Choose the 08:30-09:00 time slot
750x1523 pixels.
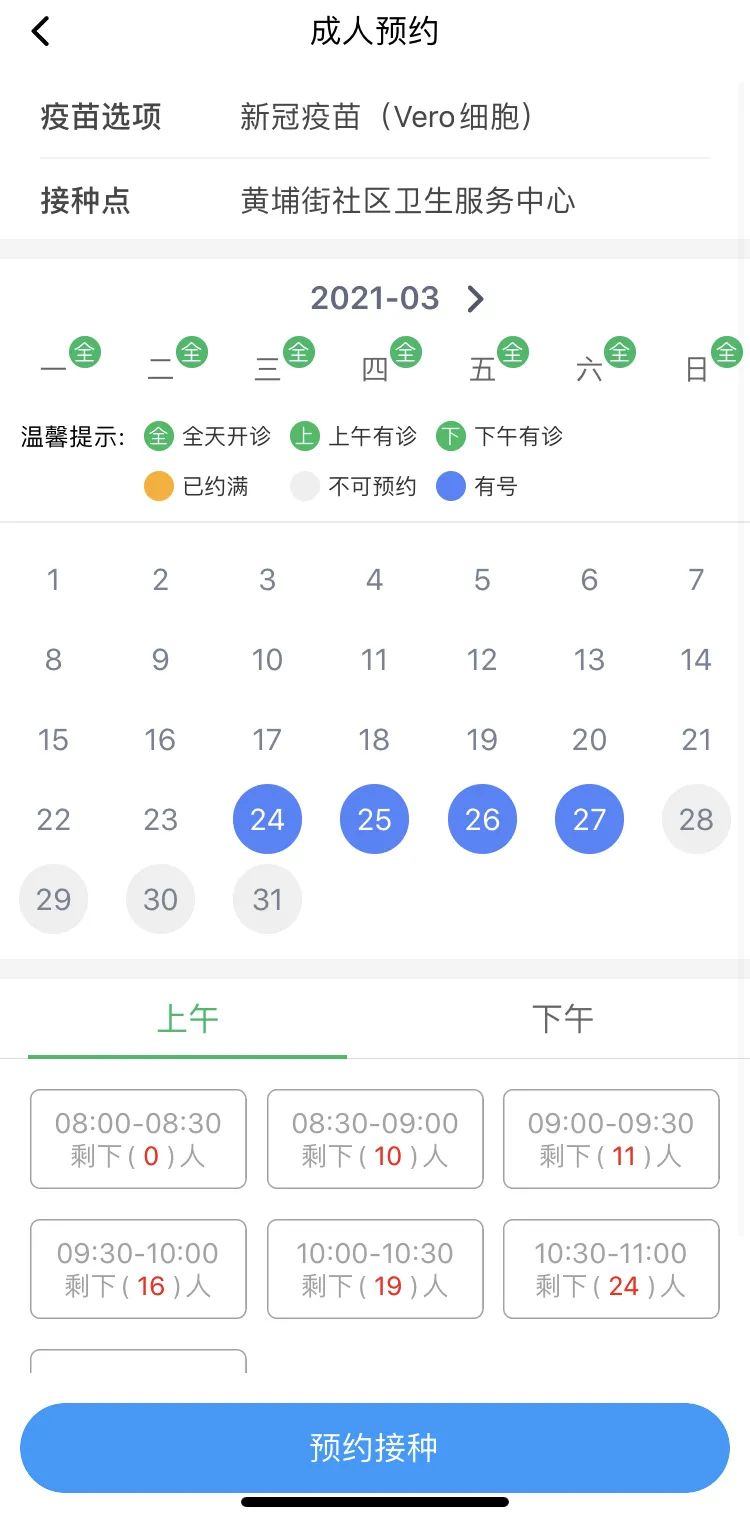(375, 1139)
